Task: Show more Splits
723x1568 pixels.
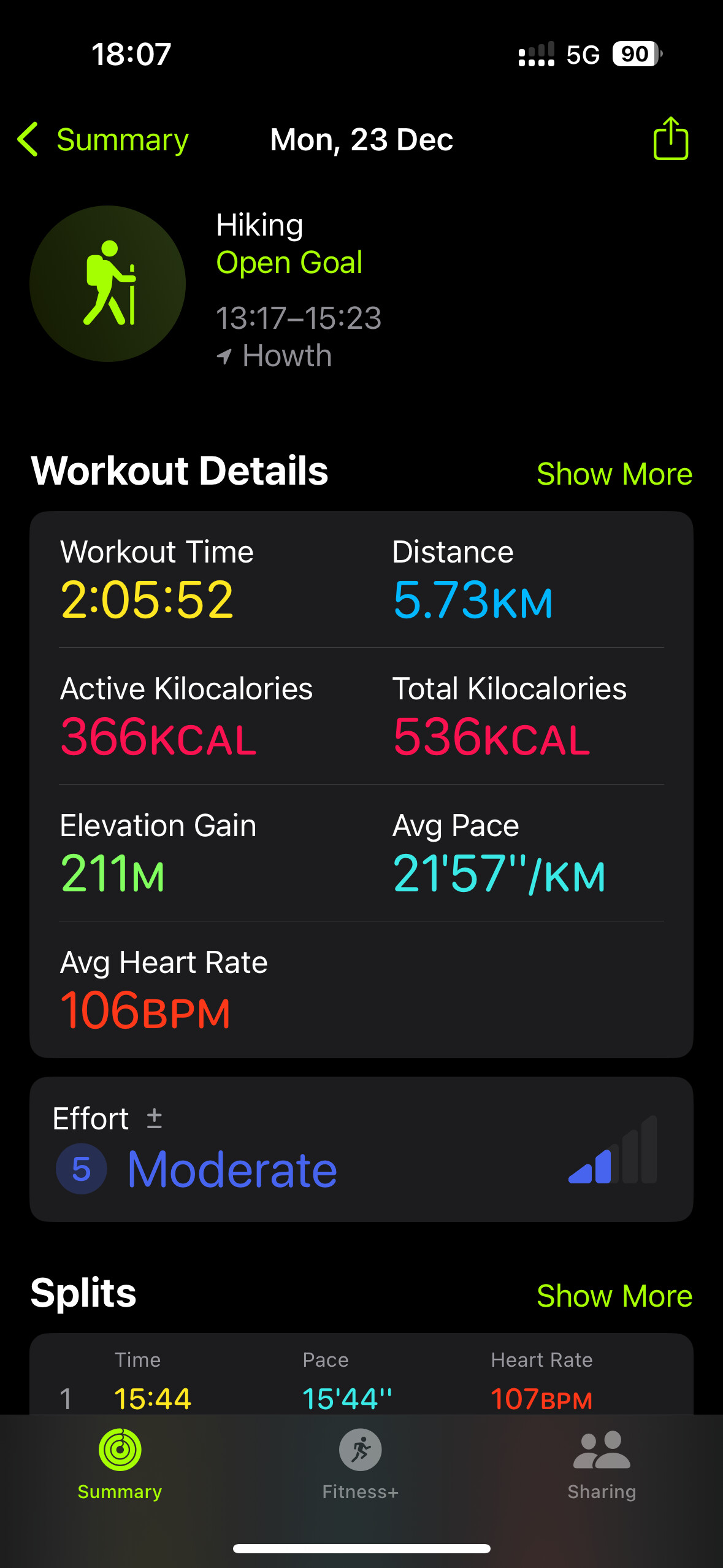Action: (x=614, y=1296)
